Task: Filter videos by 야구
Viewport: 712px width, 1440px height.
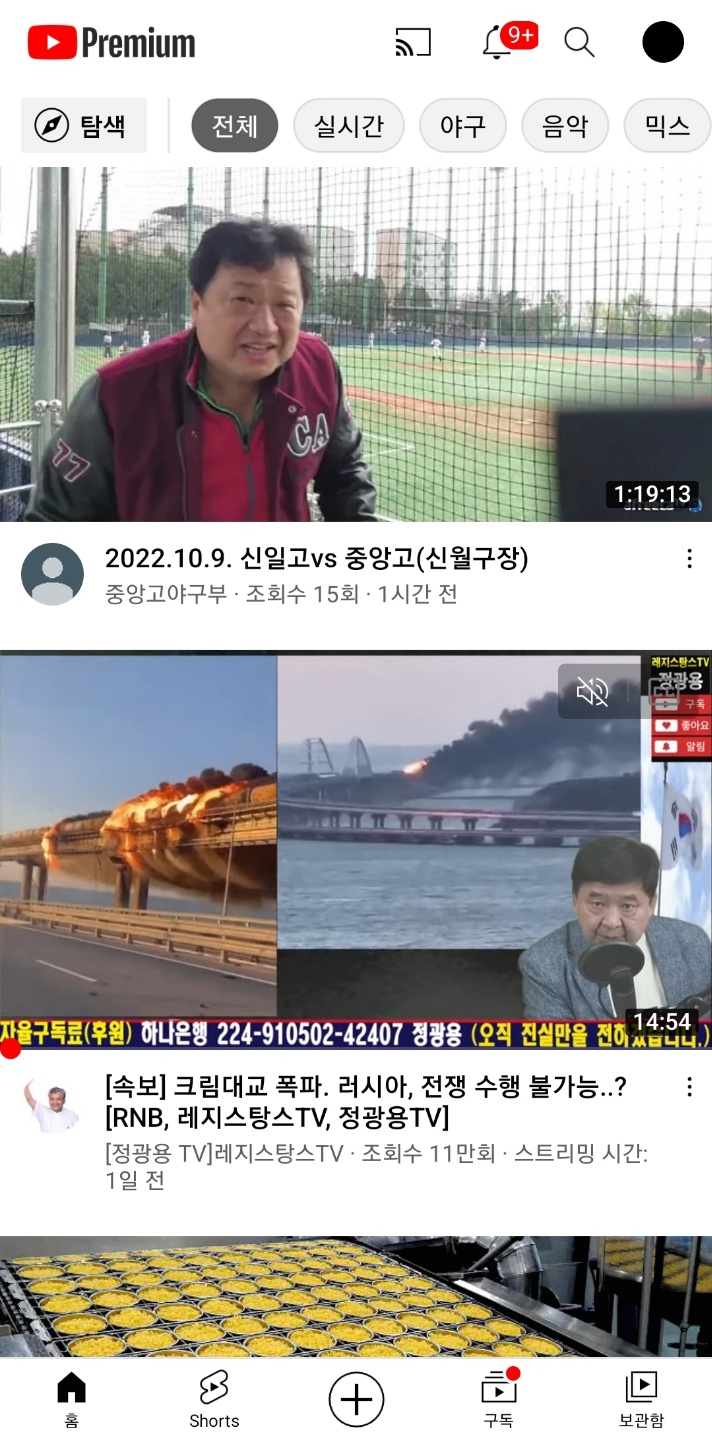Action: (x=462, y=126)
